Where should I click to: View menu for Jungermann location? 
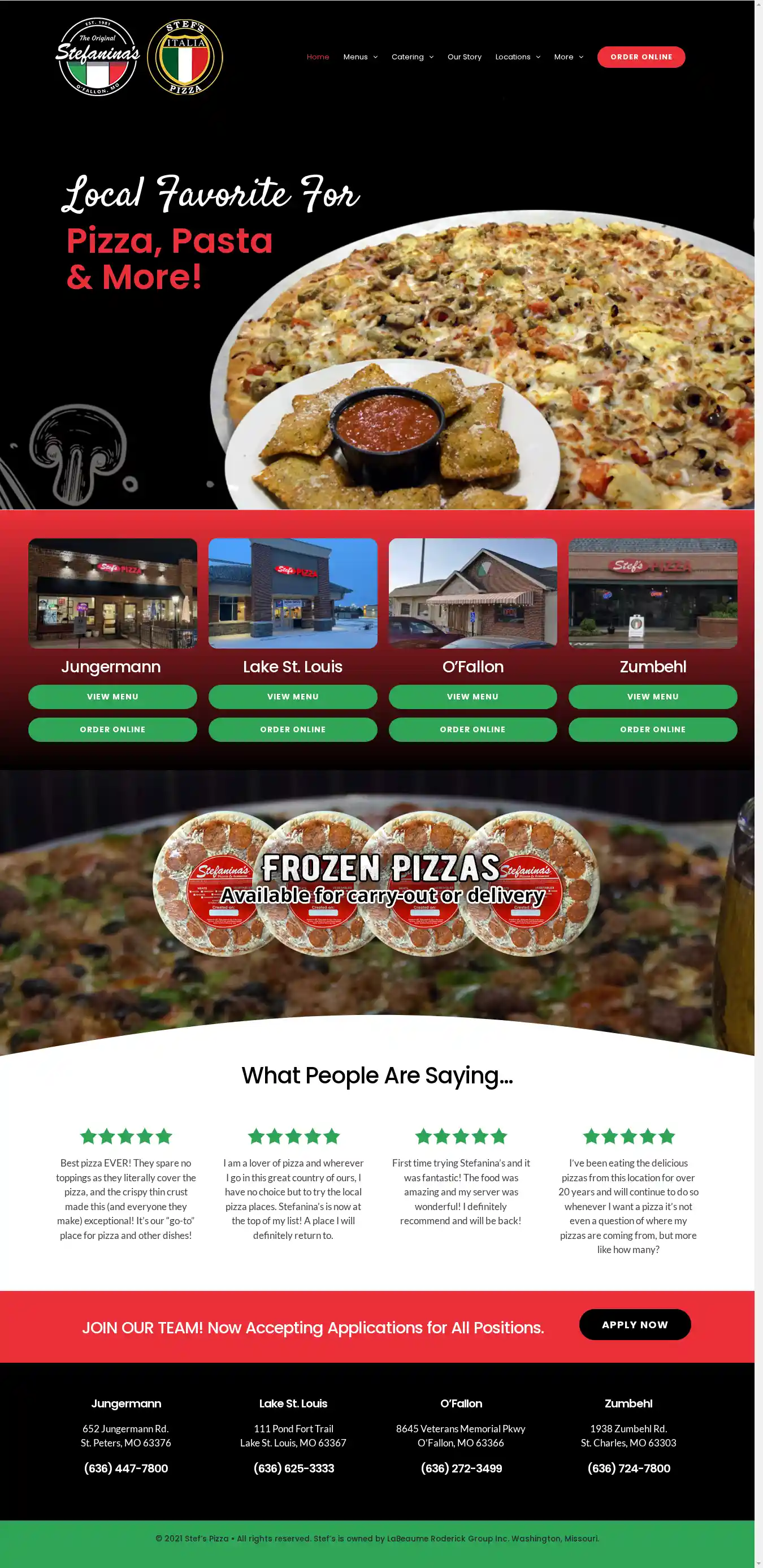pos(112,696)
